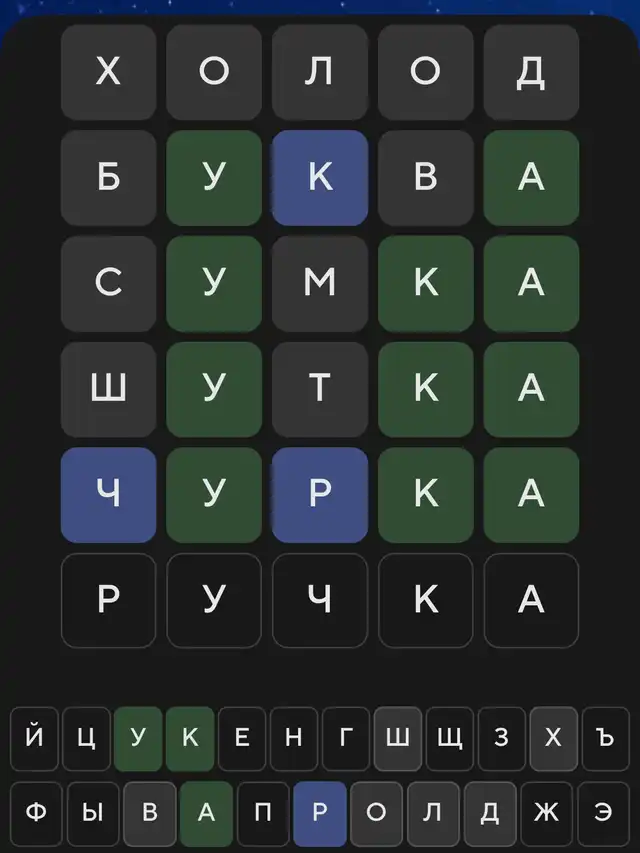This screenshot has width=640, height=853.
Task: Hit the Г key
Action: (x=346, y=739)
